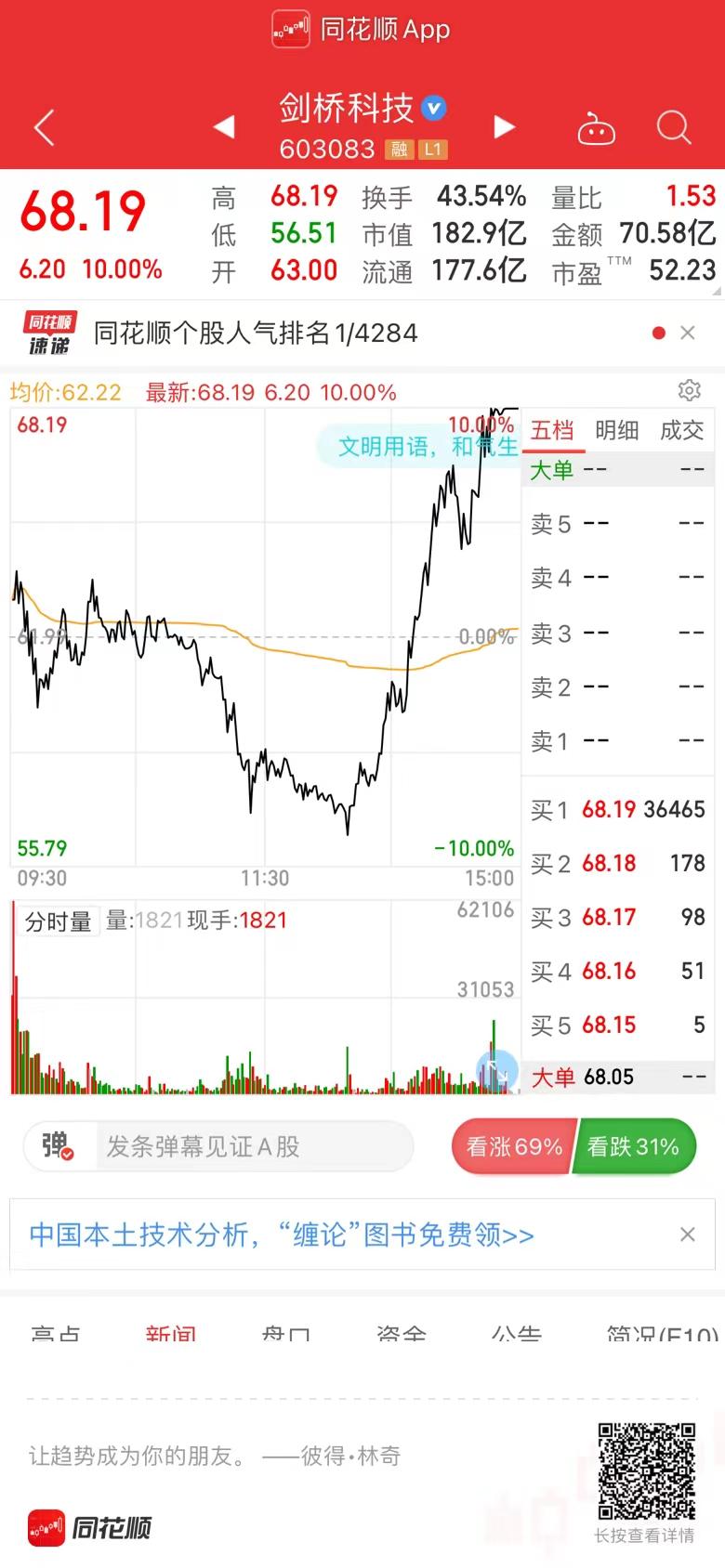Dismiss the 人气排名 banner

point(688,333)
